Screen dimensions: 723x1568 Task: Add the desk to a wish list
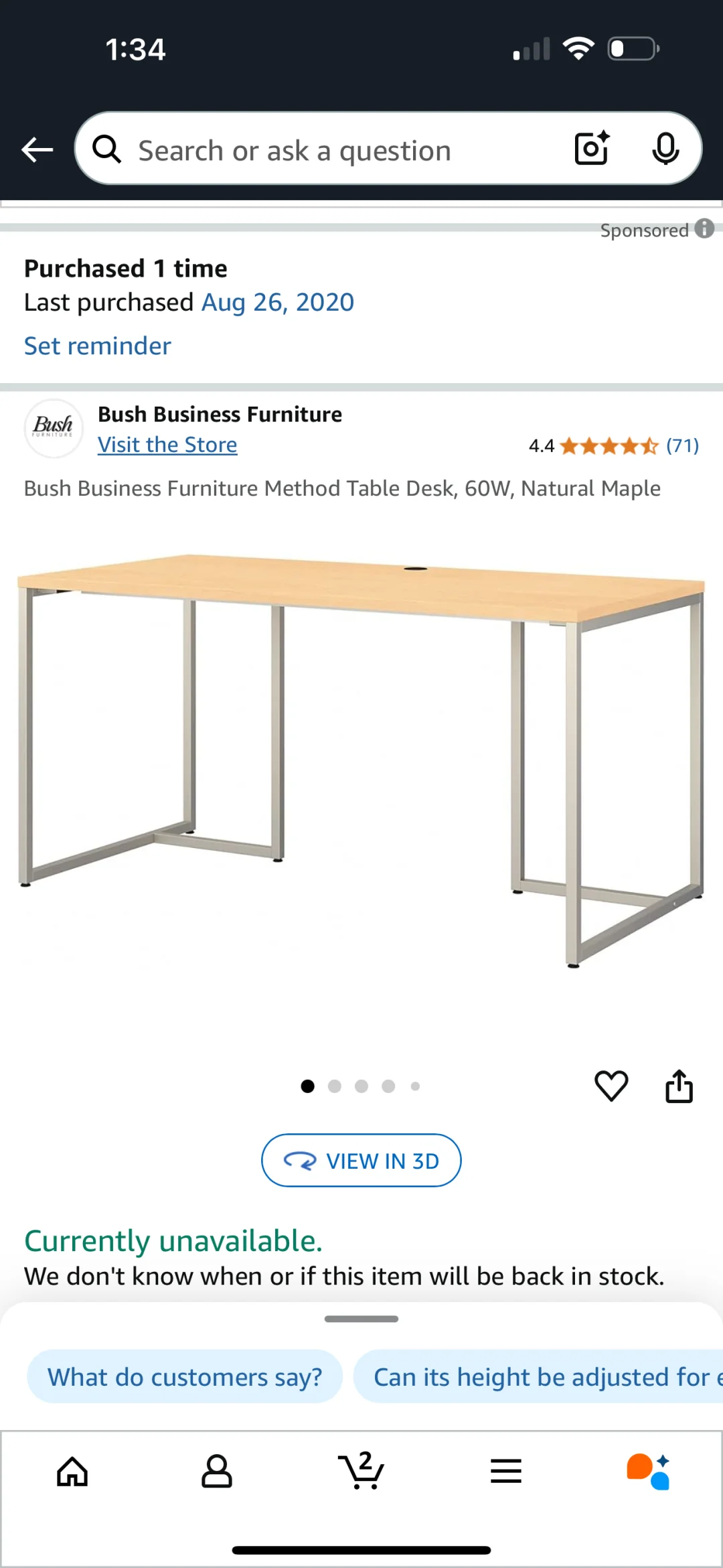pos(611,1086)
